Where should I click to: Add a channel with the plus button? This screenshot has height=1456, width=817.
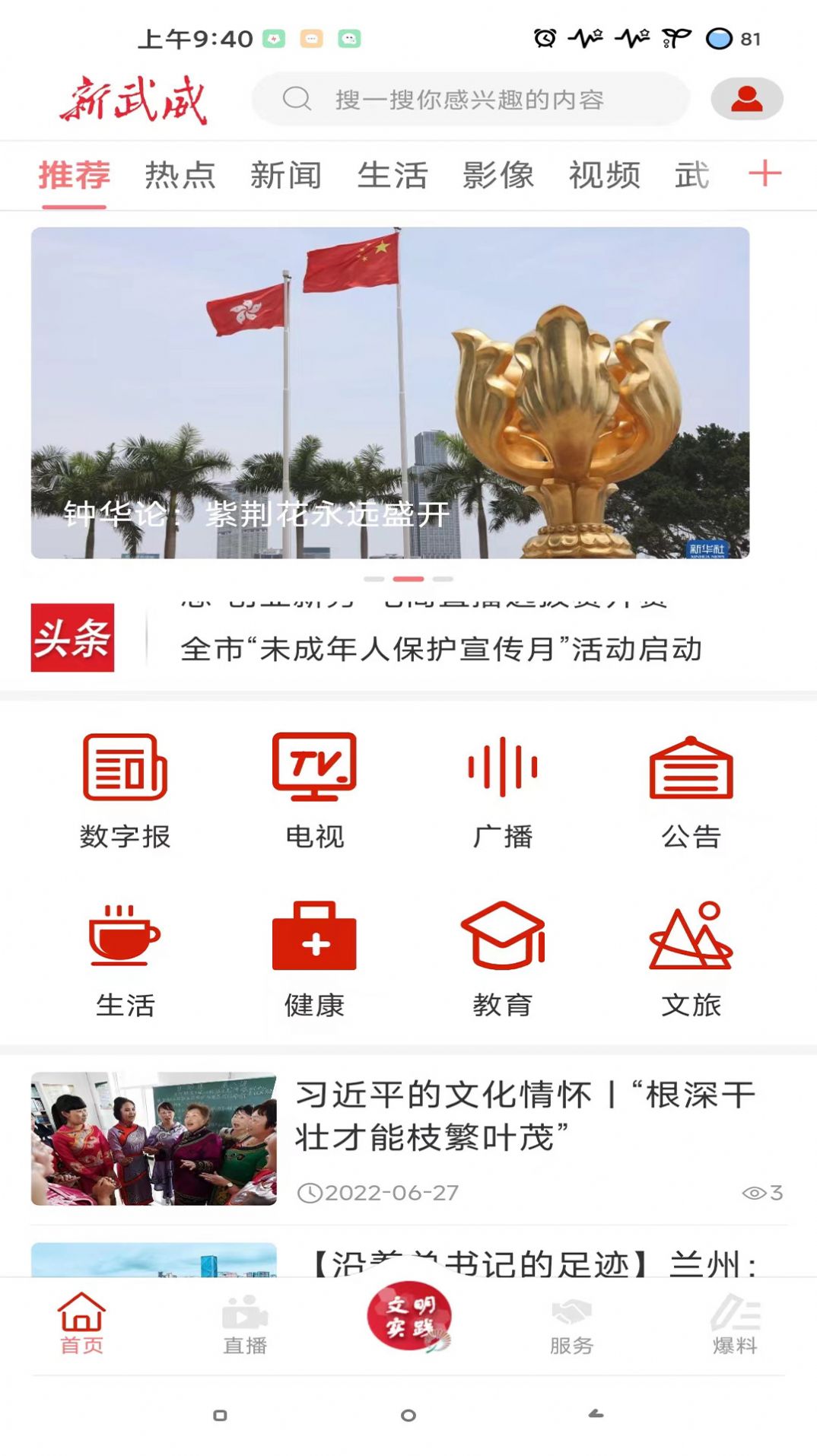[765, 175]
